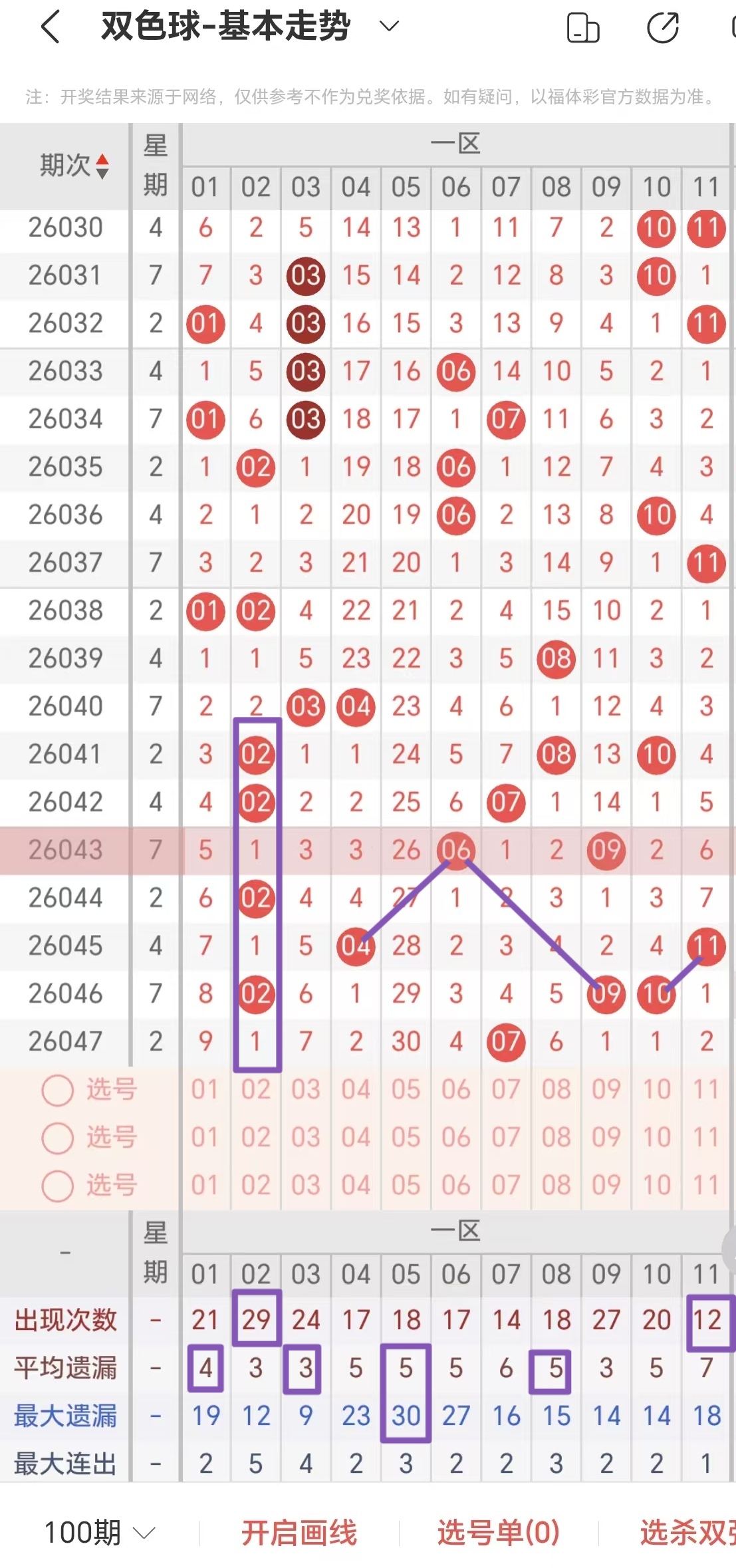Image resolution: width=736 pixels, height=1568 pixels.
Task: Select the second 选号 circle
Action: tap(58, 1137)
